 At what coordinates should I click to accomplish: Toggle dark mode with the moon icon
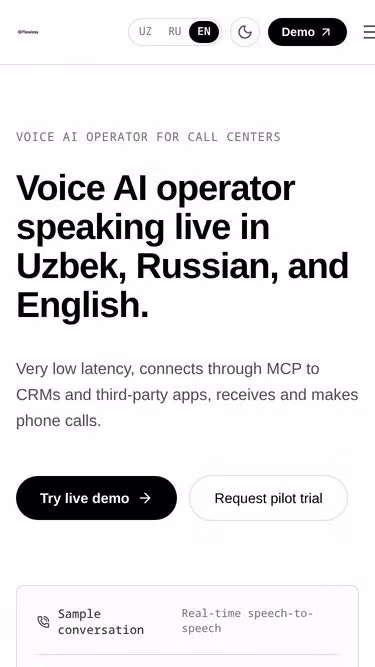[x=245, y=32]
